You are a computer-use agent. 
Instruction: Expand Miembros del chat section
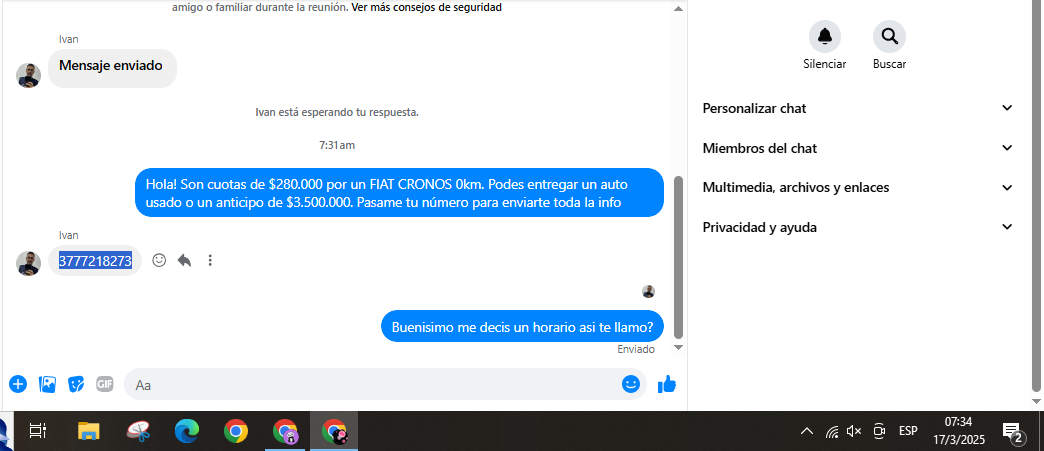858,148
